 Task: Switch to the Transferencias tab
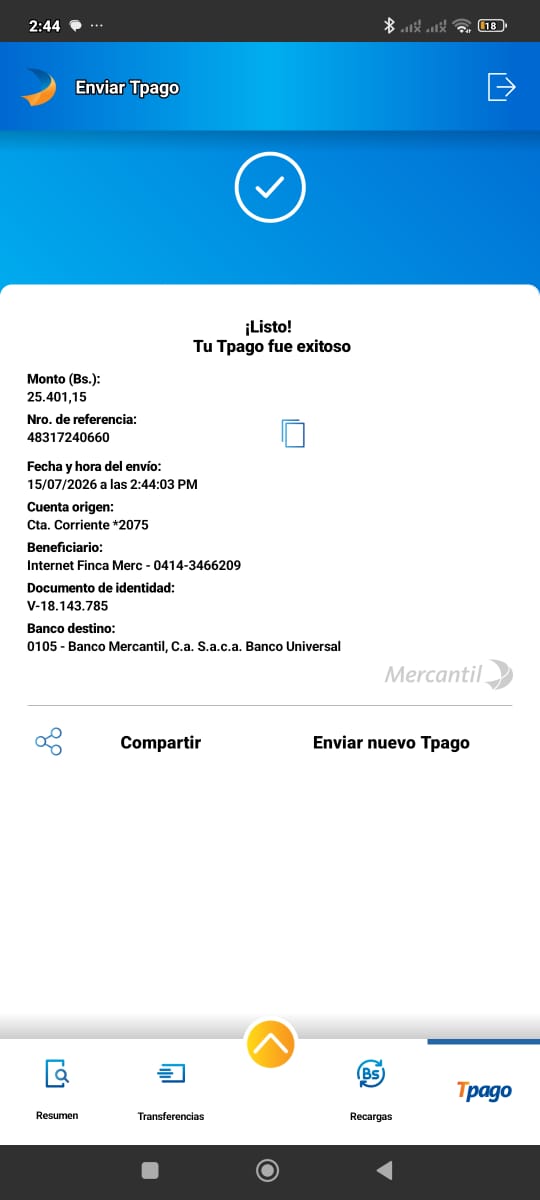(171, 1090)
